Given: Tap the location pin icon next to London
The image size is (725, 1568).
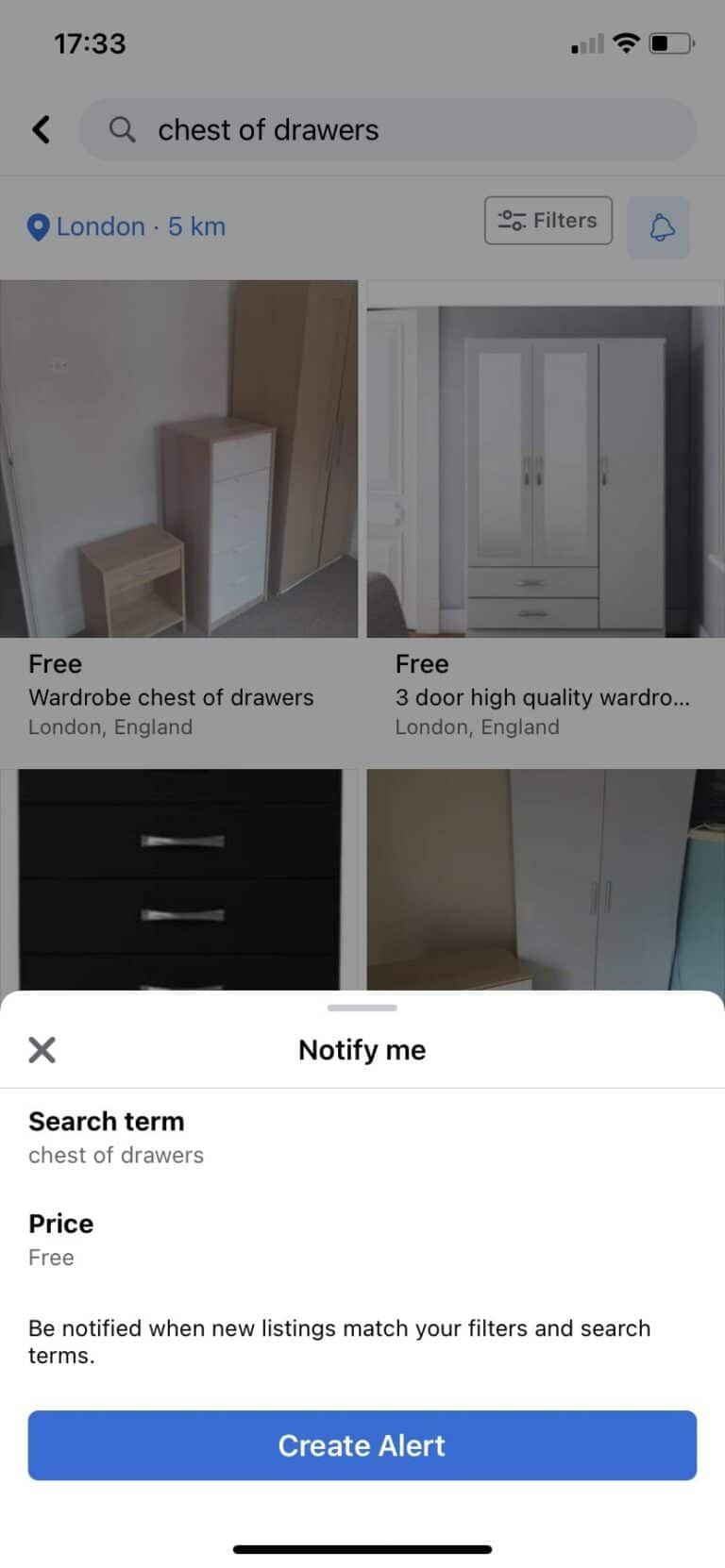Looking at the screenshot, I should tap(38, 226).
